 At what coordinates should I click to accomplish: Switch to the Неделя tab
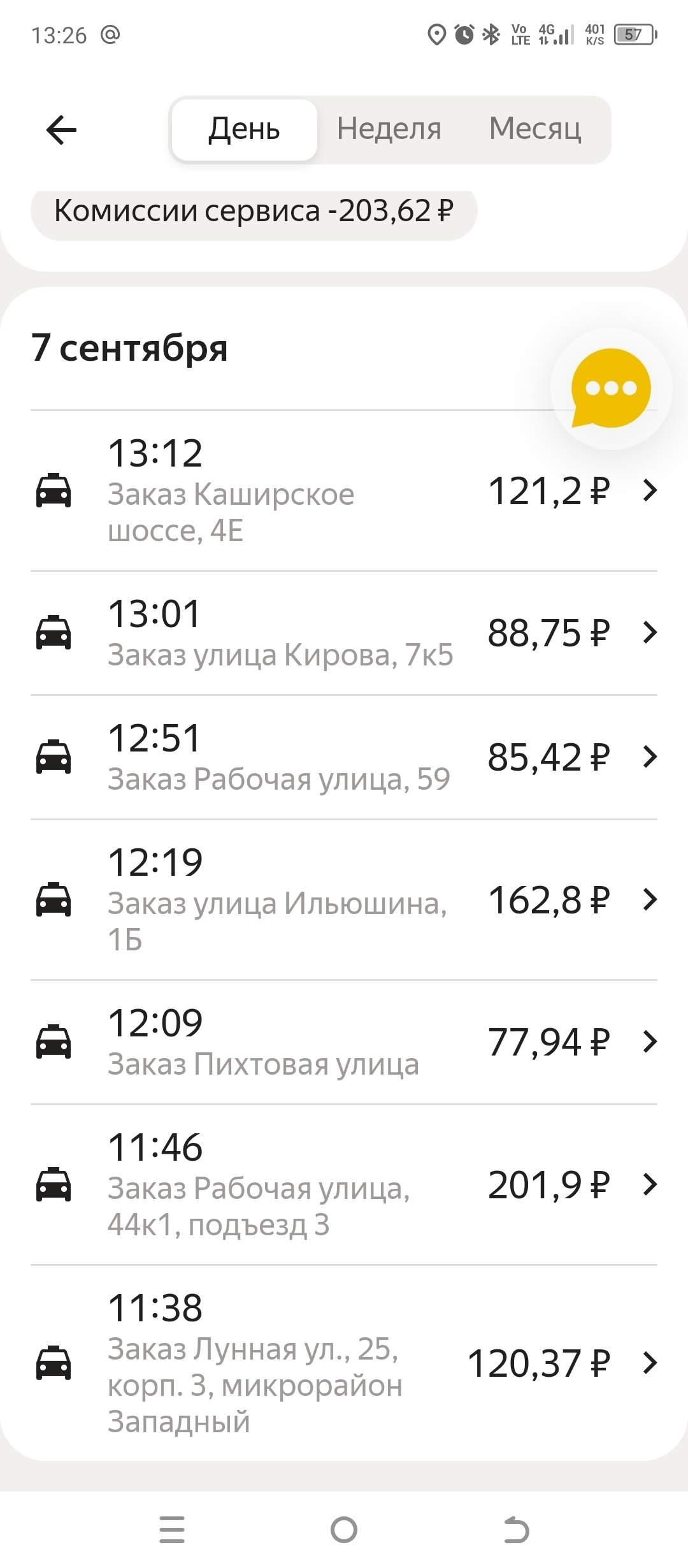pos(389,129)
